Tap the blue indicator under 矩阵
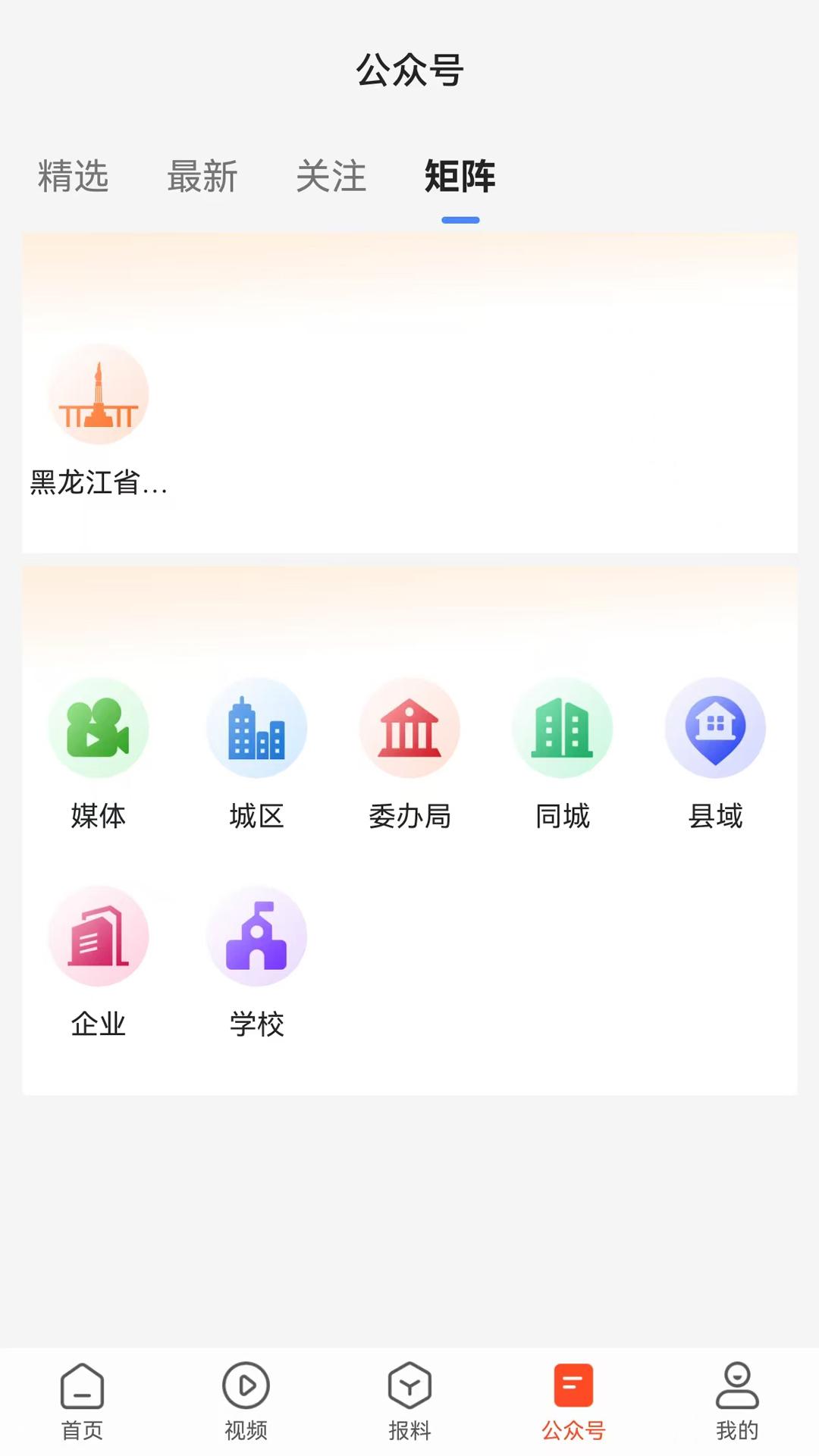This screenshot has width=819, height=1456. point(461,218)
